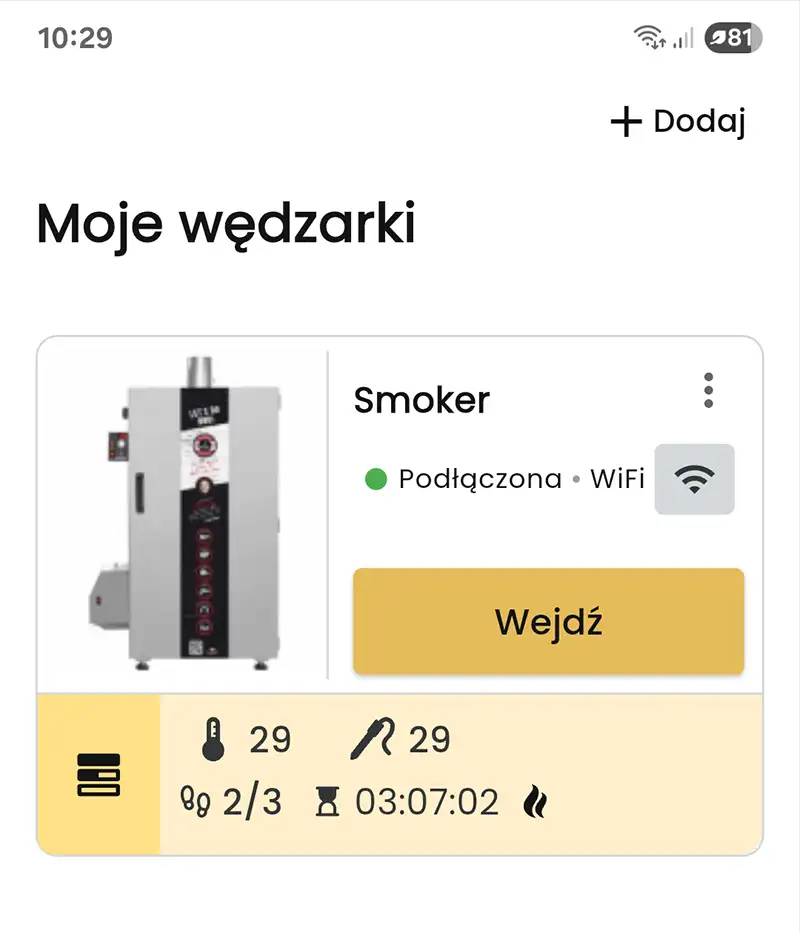Tap the WiFi signal icon on the smoker card
The width and height of the screenshot is (800, 933).
[694, 479]
